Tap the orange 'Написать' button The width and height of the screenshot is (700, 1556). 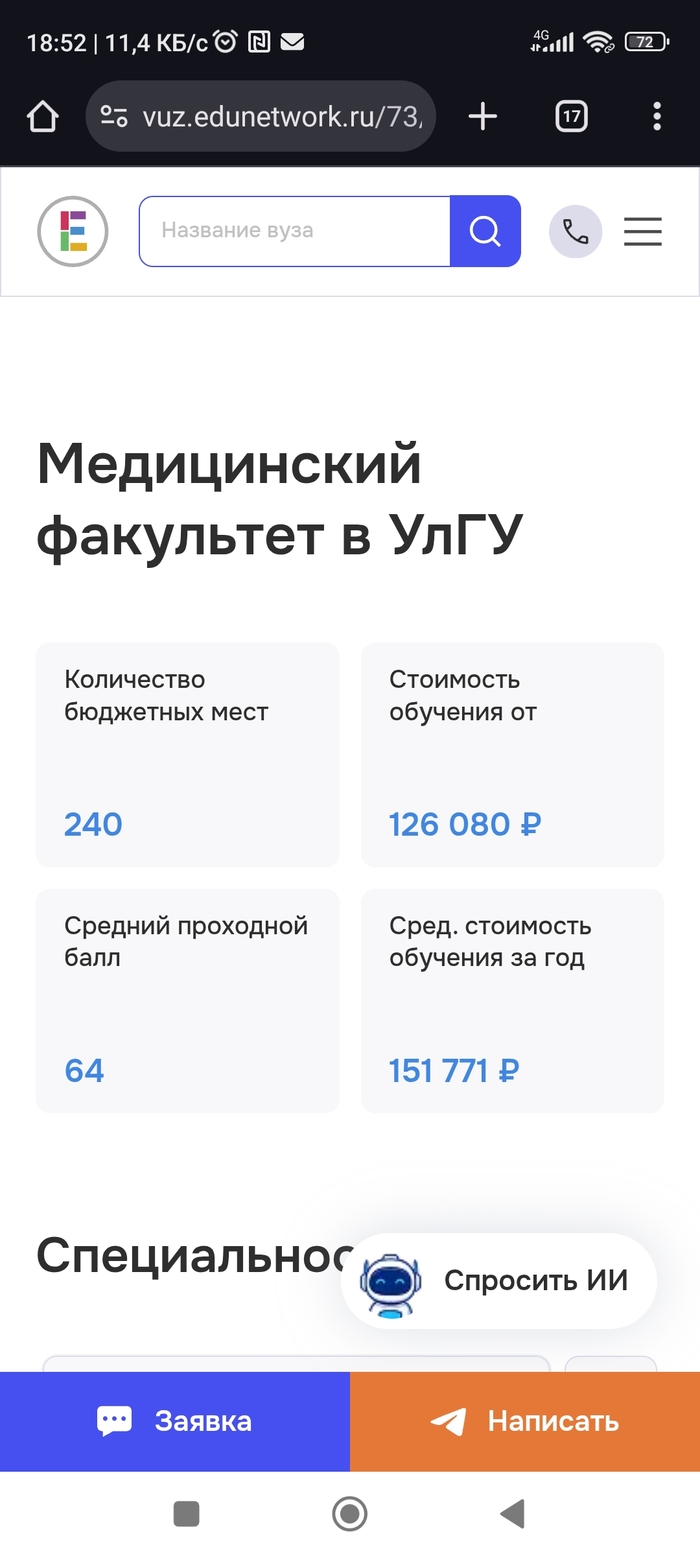coord(525,1421)
